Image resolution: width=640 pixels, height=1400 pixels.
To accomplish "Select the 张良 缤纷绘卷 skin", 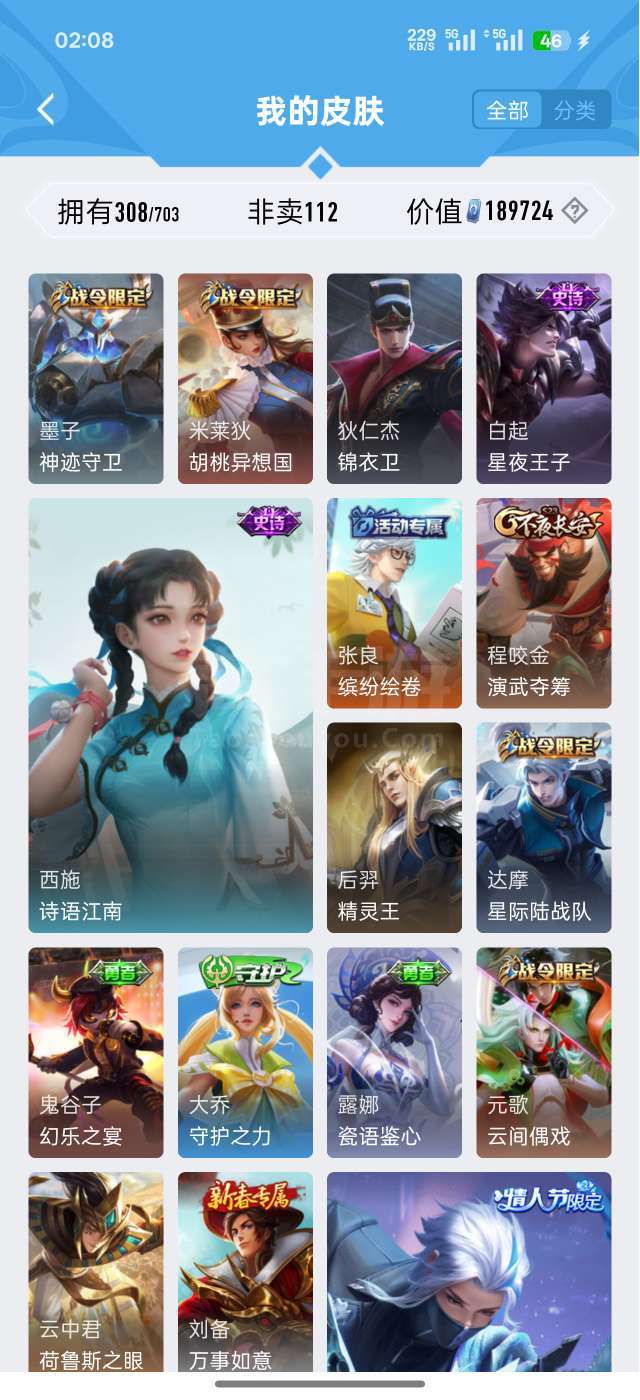I will coord(394,603).
